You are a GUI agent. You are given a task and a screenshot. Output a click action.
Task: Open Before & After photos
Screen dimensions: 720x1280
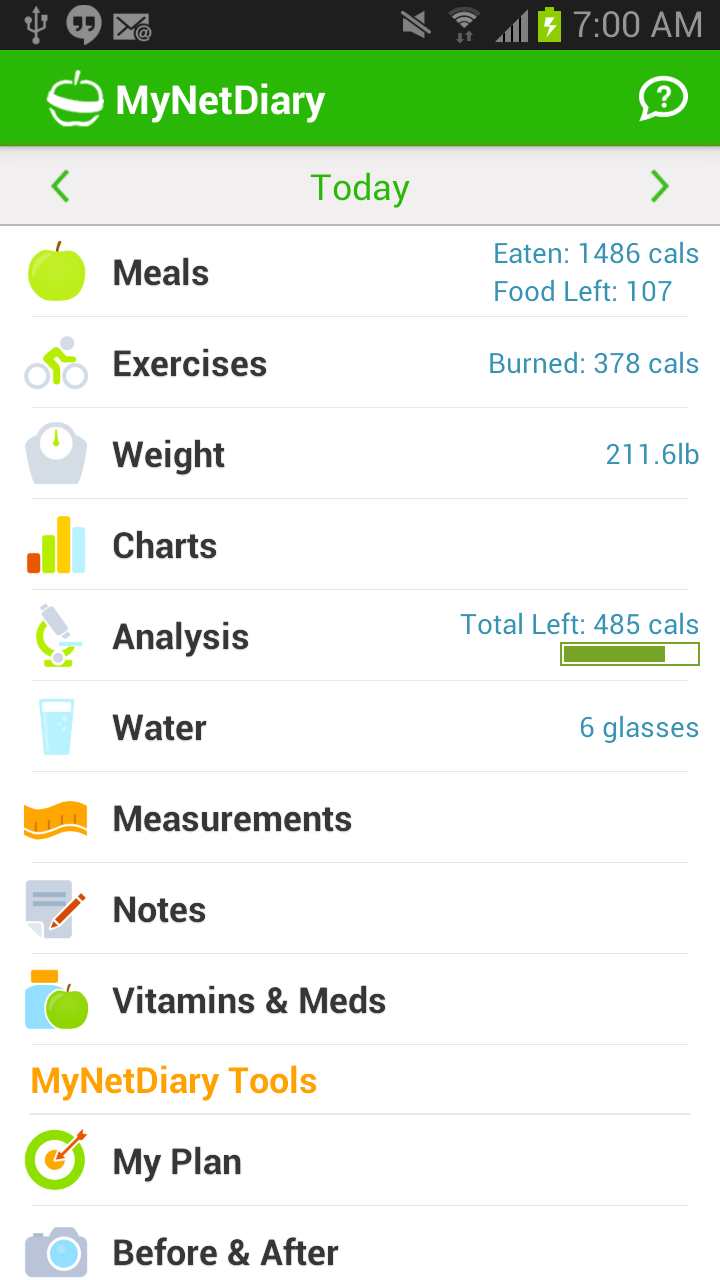coord(360,1250)
